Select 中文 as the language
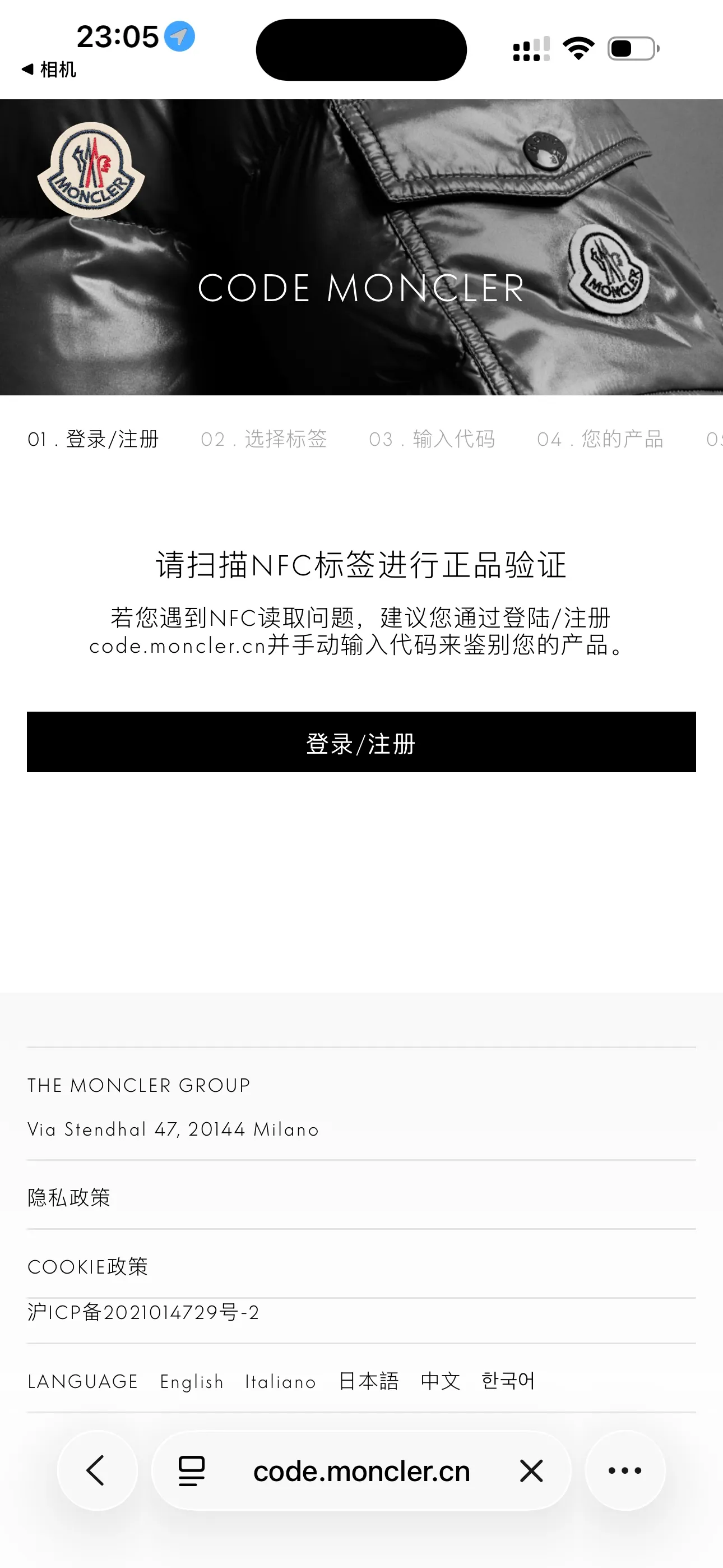 coord(441,1381)
